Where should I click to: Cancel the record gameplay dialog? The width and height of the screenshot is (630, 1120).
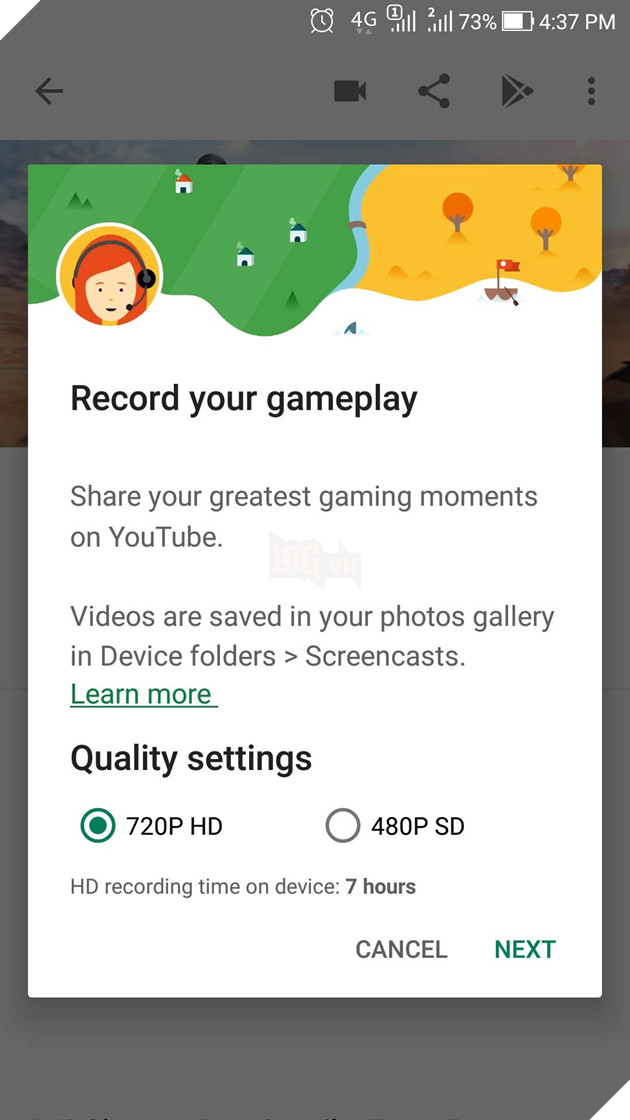(x=401, y=949)
